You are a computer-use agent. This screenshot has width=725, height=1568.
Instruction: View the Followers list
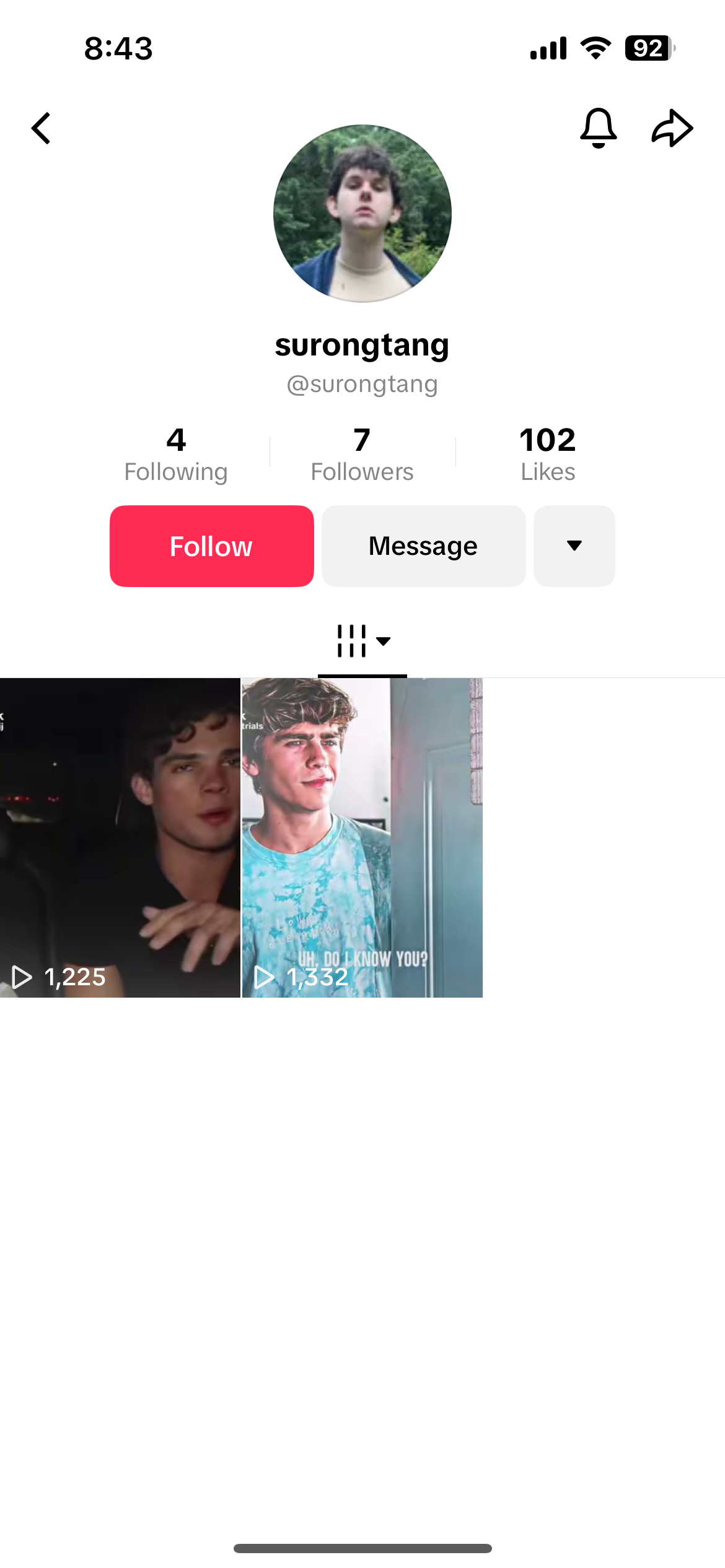pyautogui.click(x=362, y=455)
